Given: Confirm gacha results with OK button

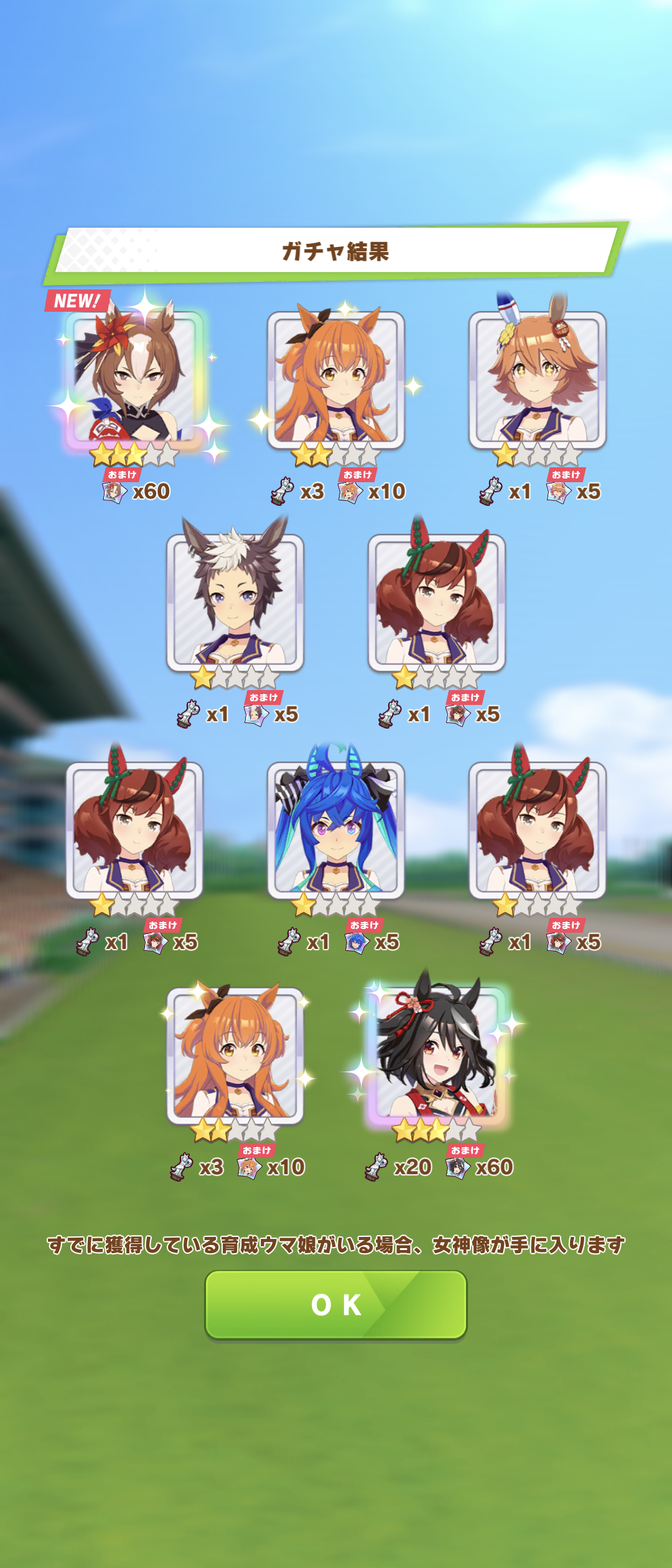Looking at the screenshot, I should [x=336, y=1304].
